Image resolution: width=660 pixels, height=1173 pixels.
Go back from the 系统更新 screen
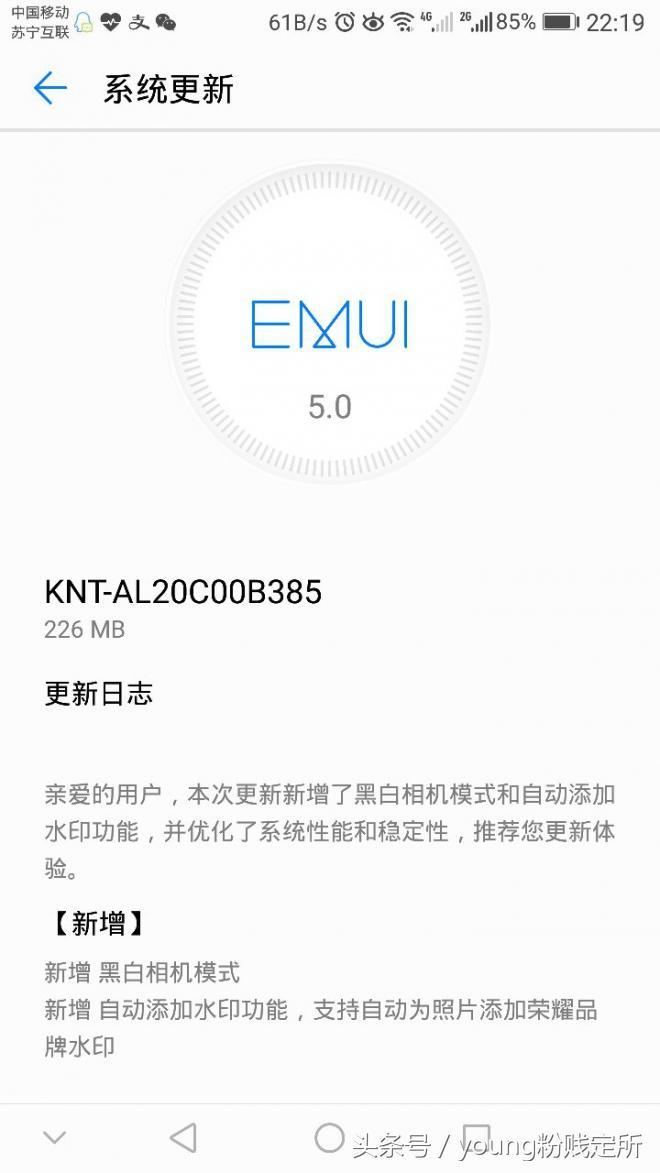[x=50, y=89]
